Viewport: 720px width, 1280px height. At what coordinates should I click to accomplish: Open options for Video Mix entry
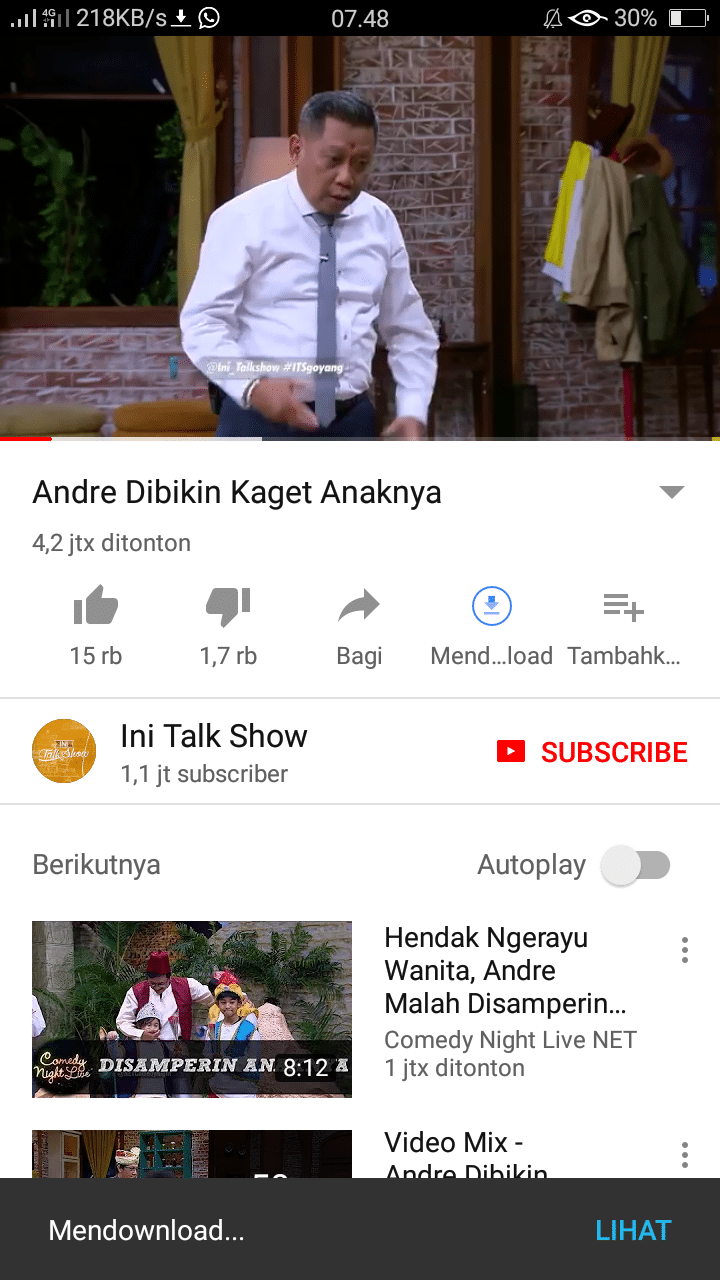click(x=685, y=1155)
